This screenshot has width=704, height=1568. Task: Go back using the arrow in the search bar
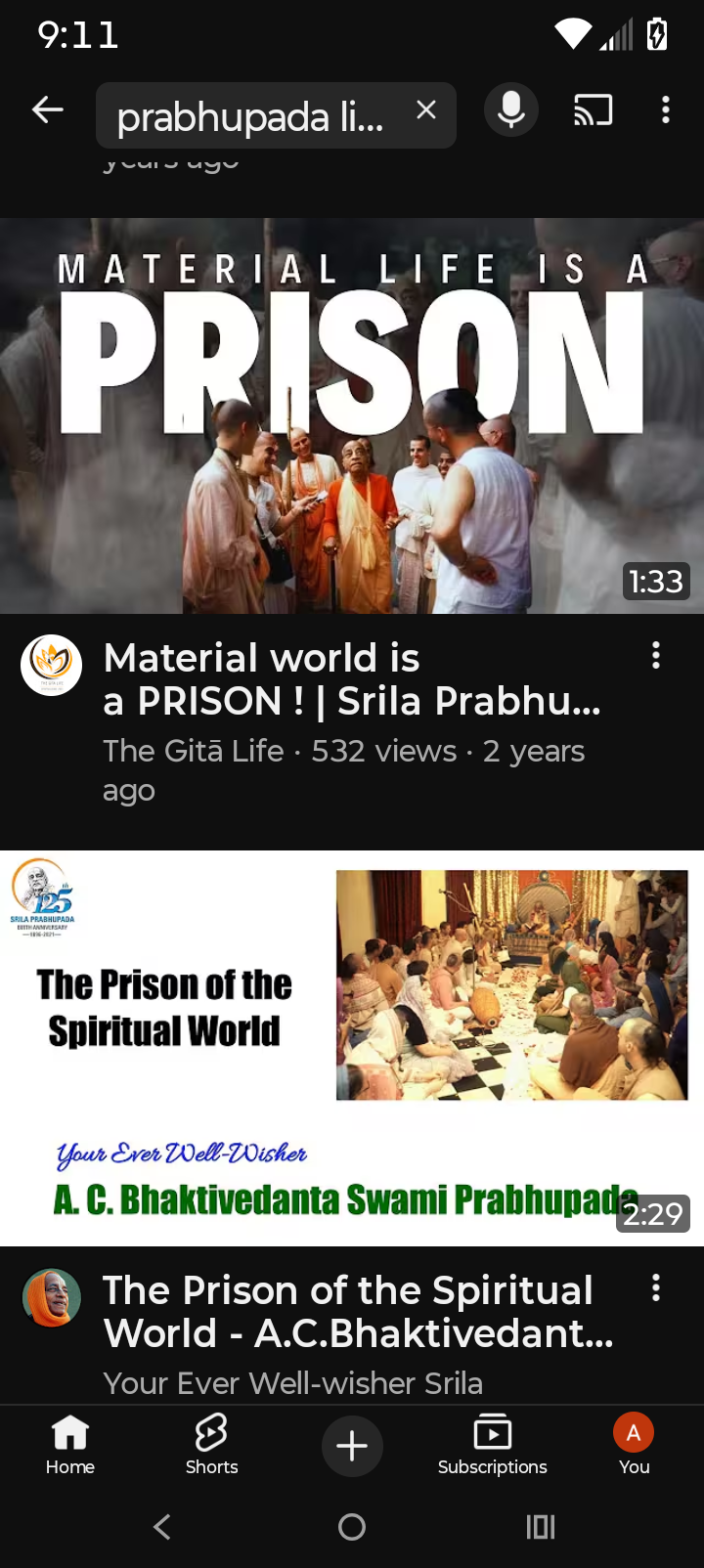coord(48,110)
